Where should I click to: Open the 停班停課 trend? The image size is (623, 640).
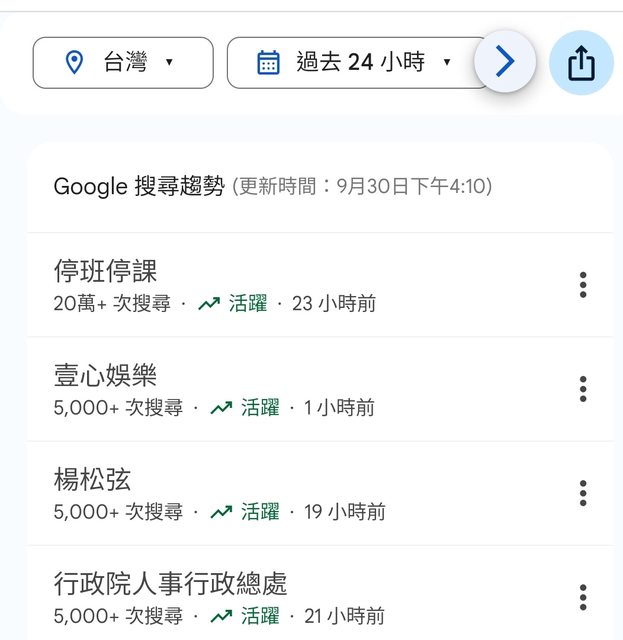click(x=105, y=271)
